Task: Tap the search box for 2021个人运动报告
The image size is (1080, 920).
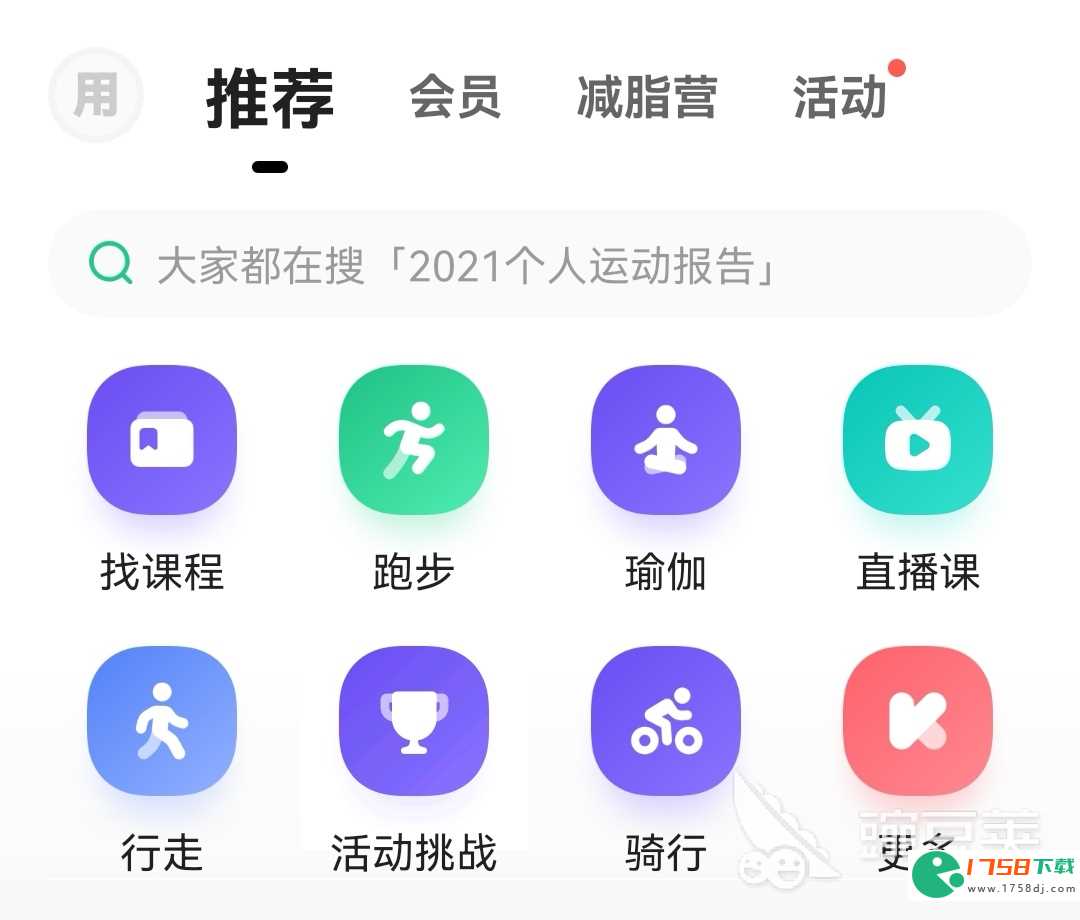Action: click(x=540, y=265)
